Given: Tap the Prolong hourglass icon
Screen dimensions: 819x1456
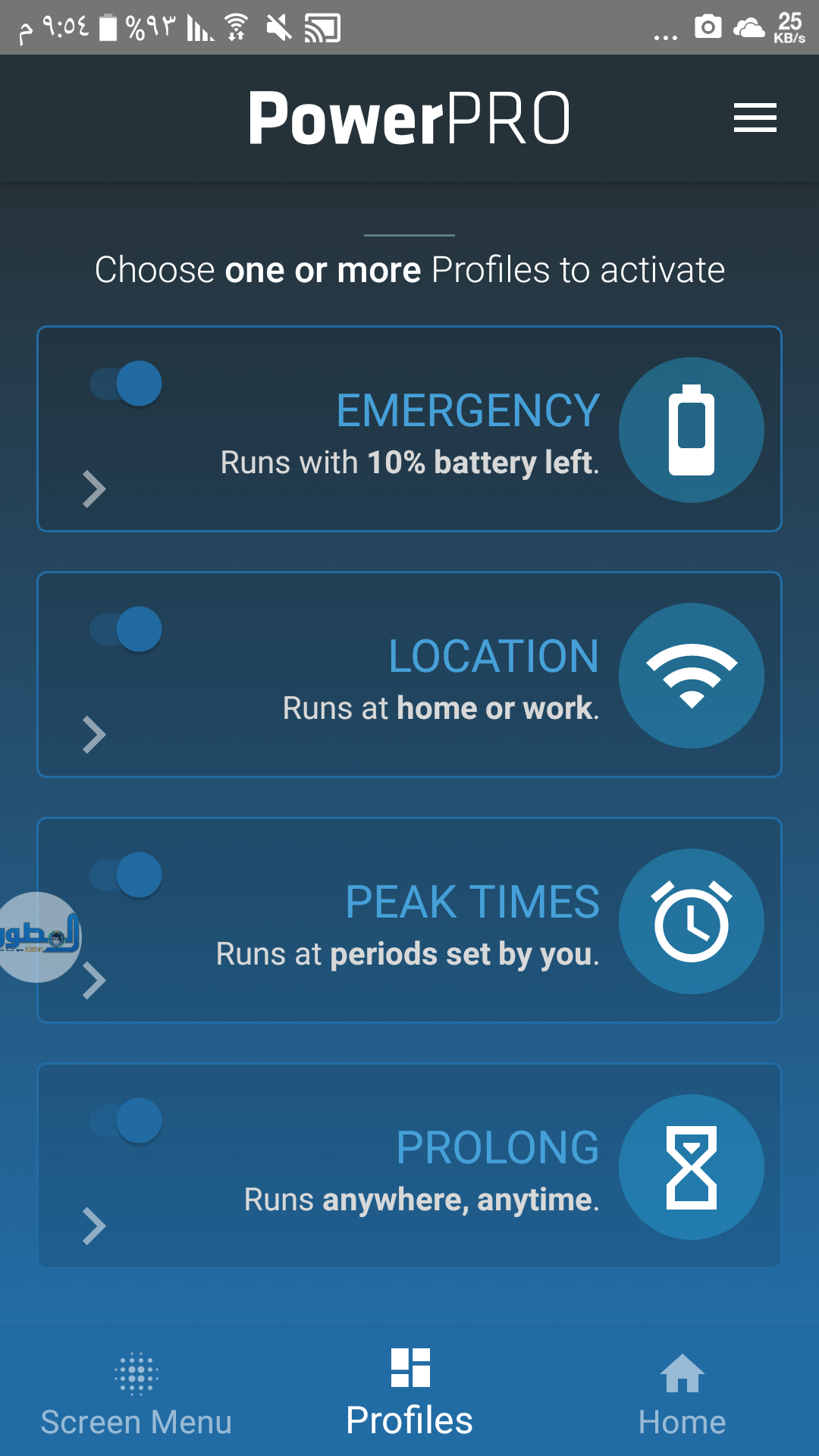Looking at the screenshot, I should tap(691, 1167).
